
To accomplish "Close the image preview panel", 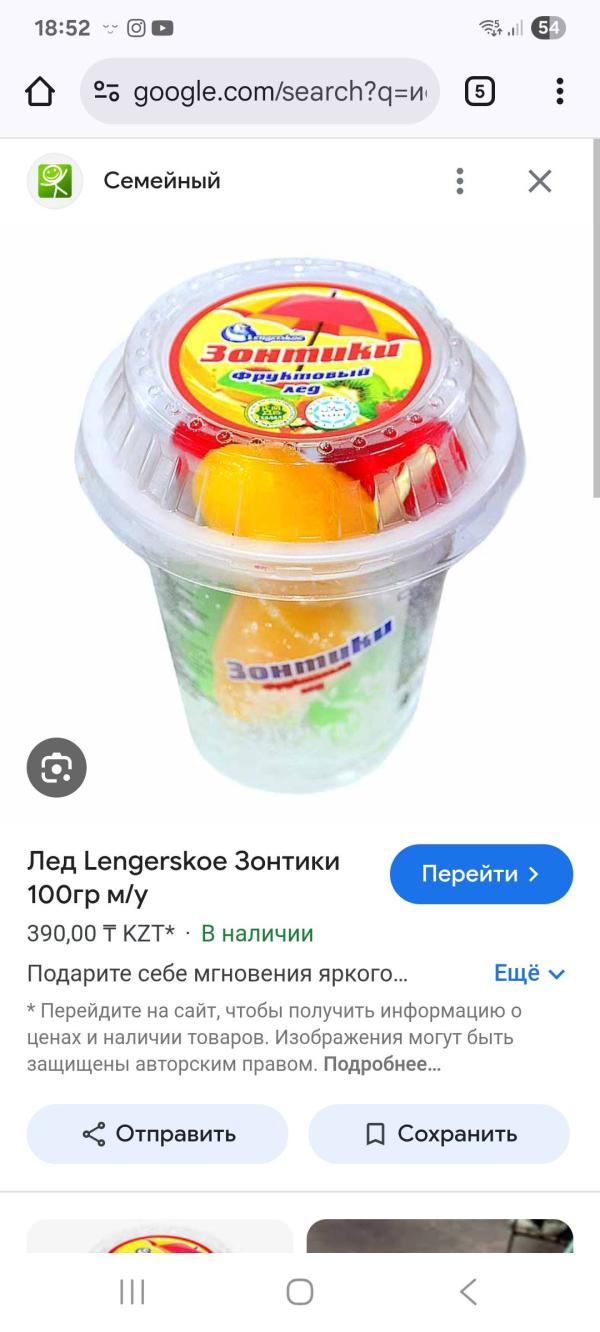I will [540, 181].
